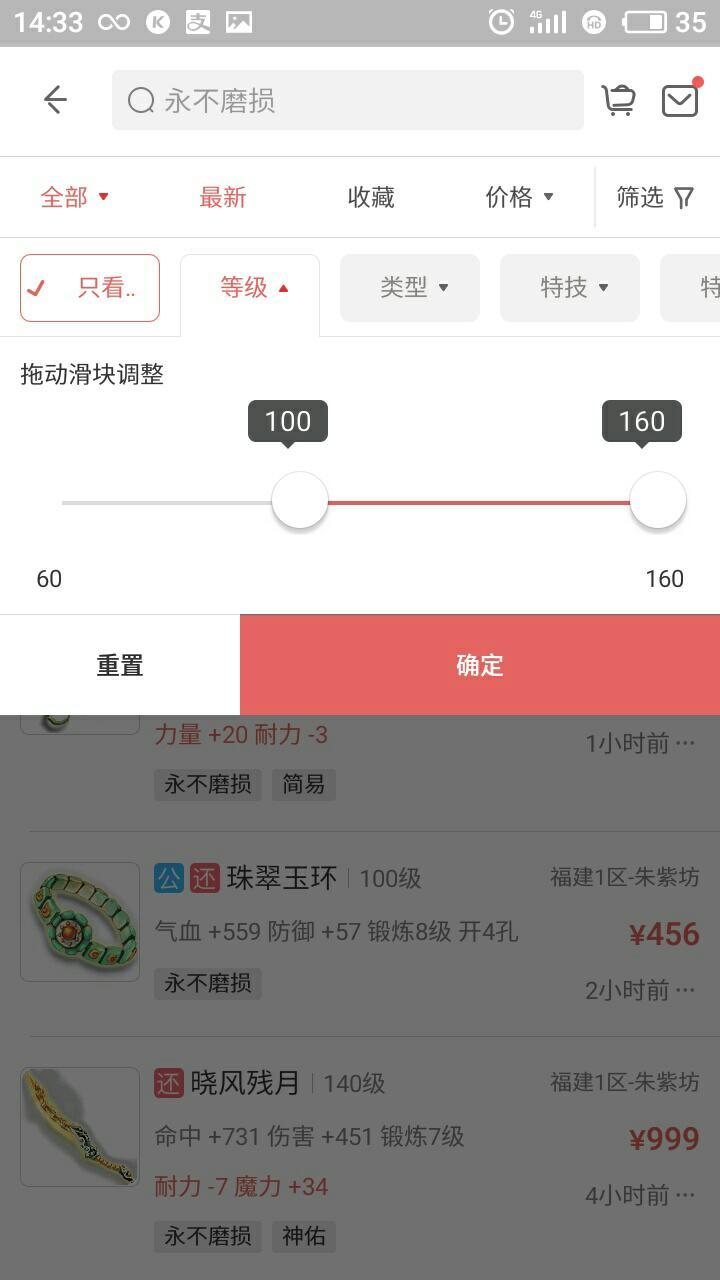Screen dimensions: 720x1280
Task: Confirm the level range with 确定
Action: (480, 665)
